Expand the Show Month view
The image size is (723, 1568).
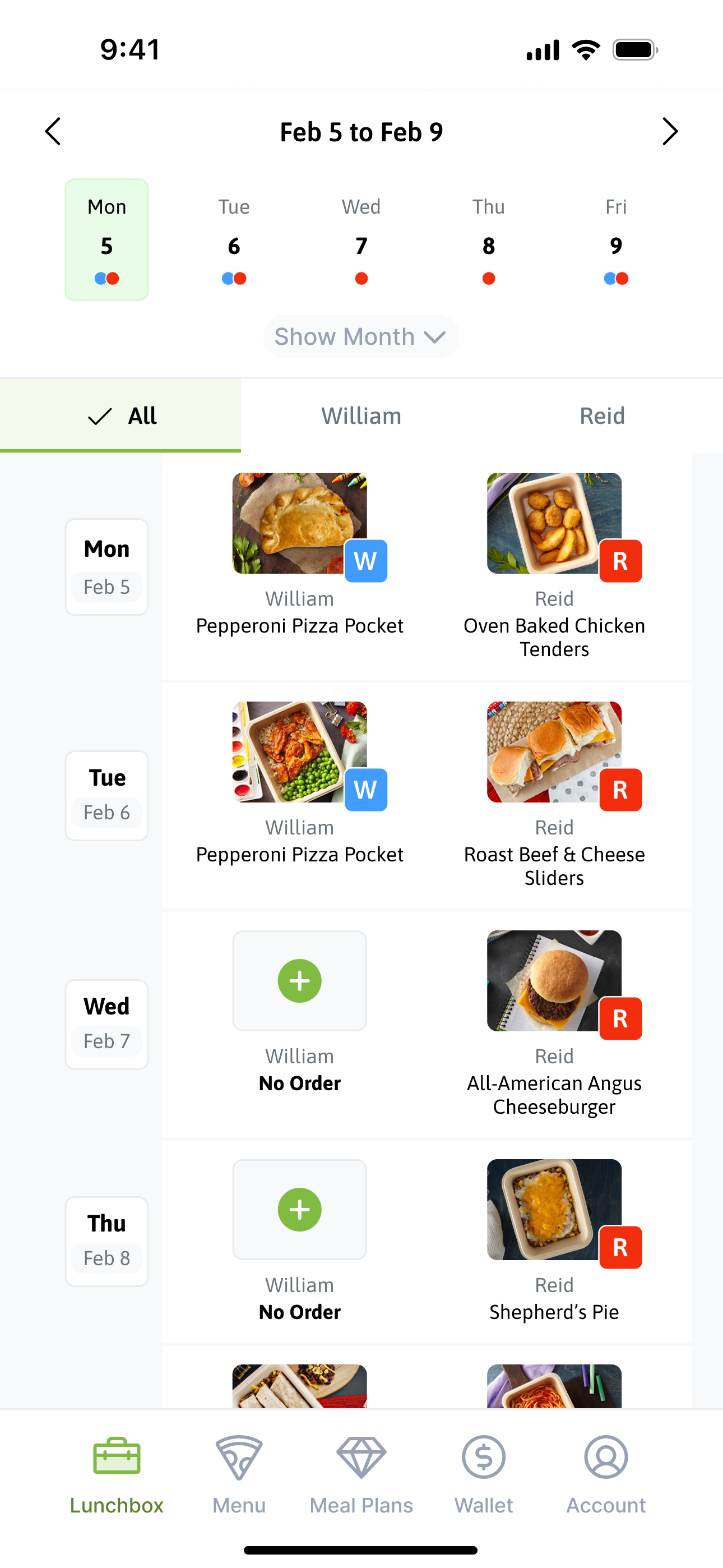click(x=361, y=336)
